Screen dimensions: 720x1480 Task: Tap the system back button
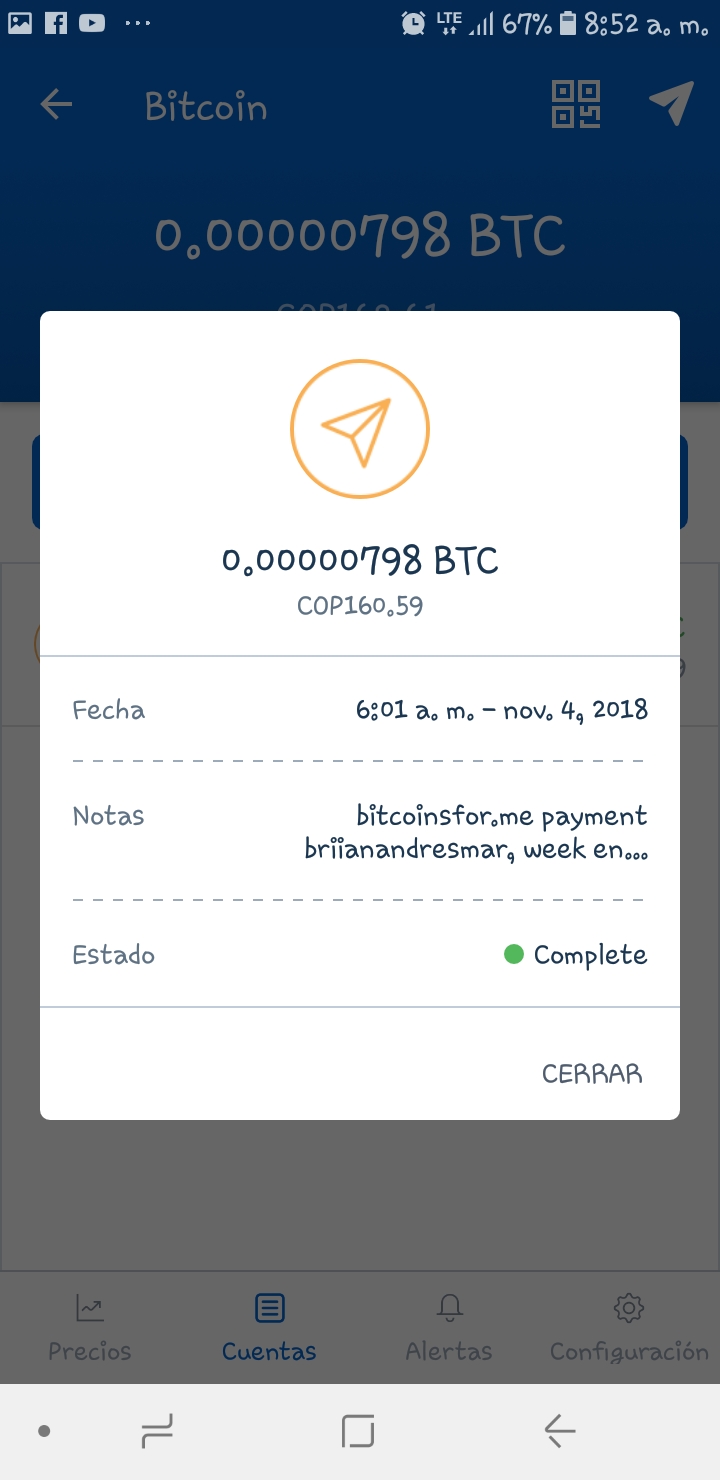pyautogui.click(x=560, y=1432)
